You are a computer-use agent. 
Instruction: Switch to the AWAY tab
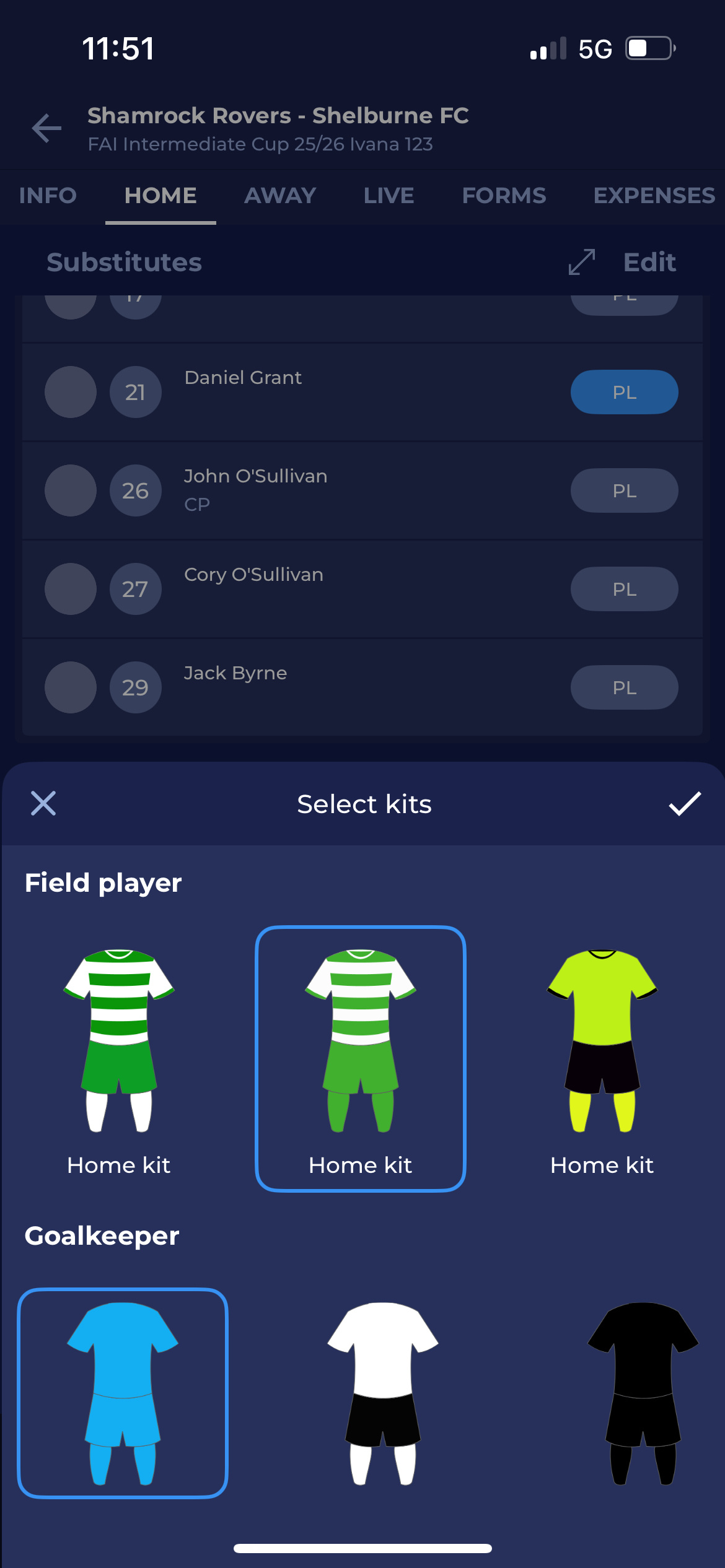pos(280,196)
